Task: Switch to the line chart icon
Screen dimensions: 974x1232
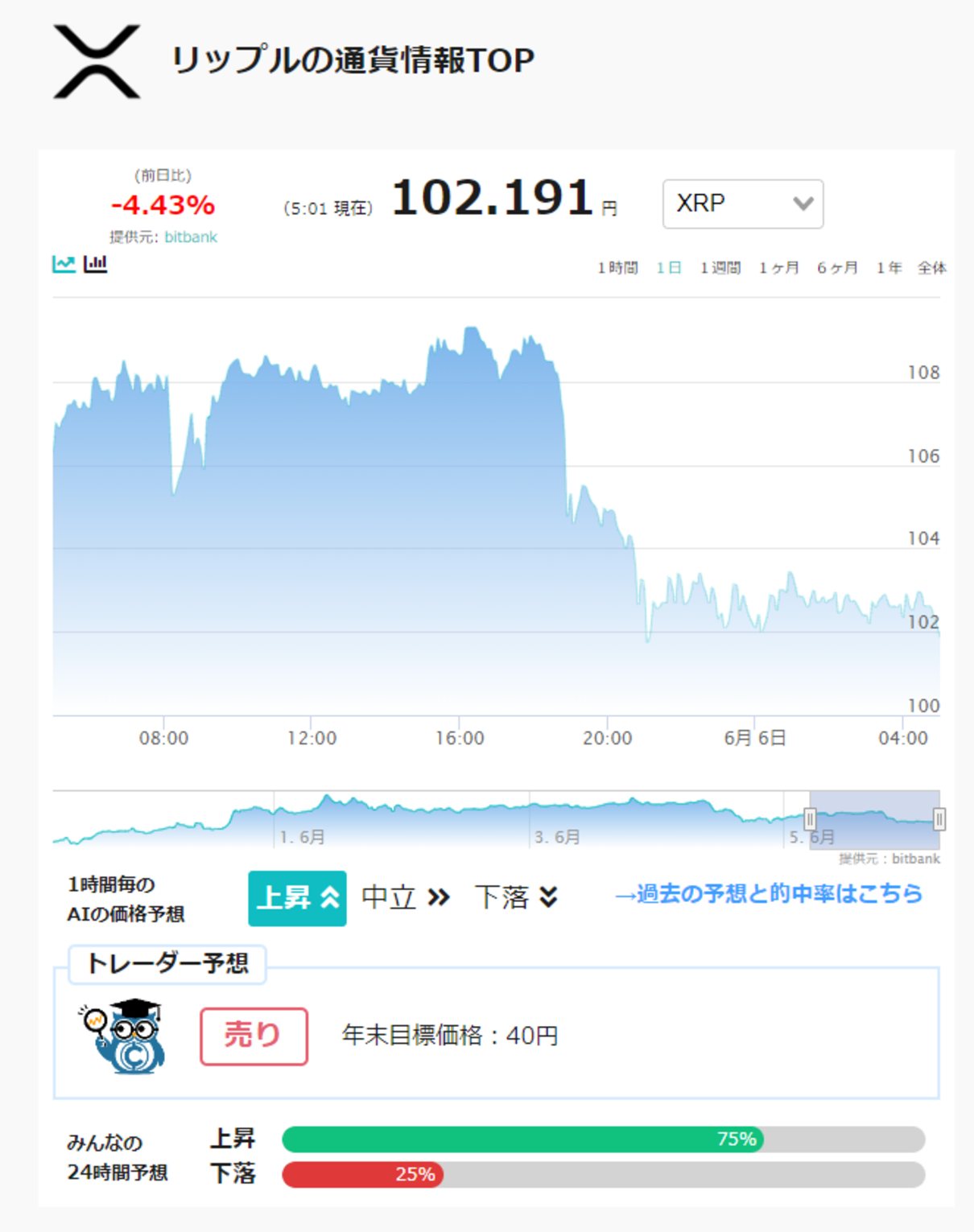Action: pos(64,264)
